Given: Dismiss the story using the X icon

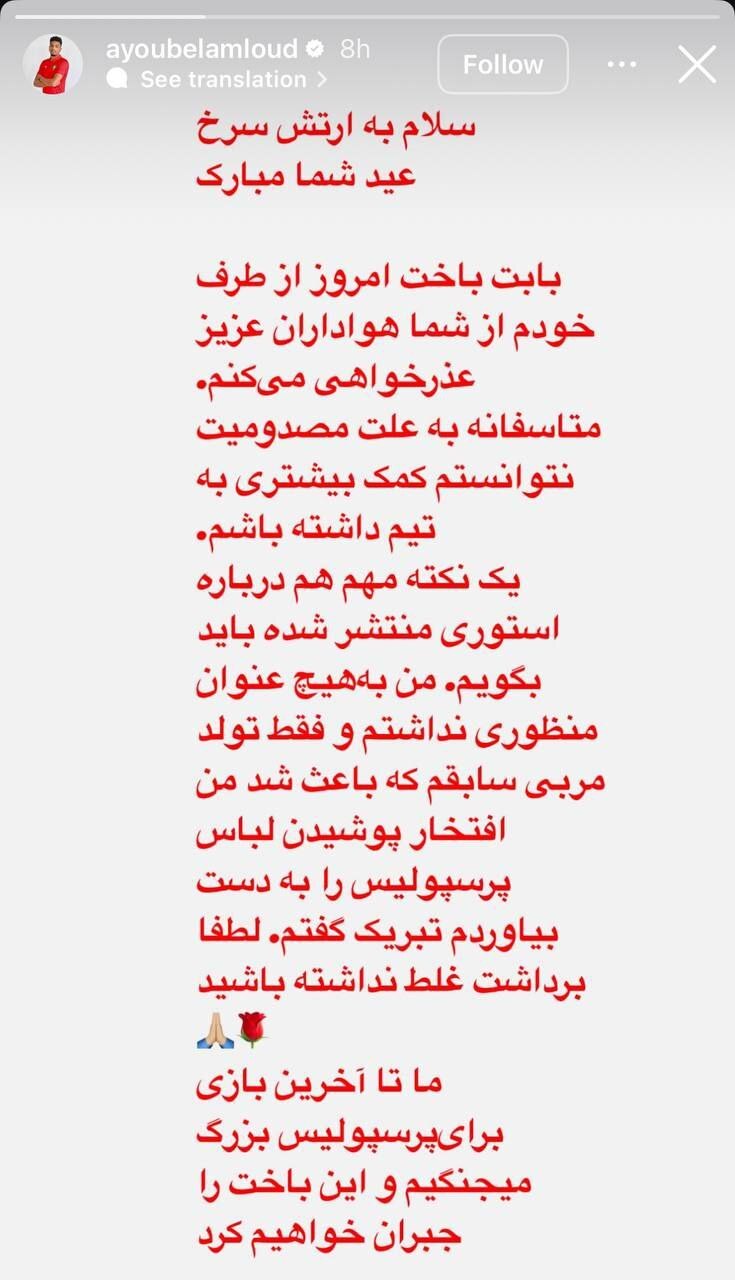Looking at the screenshot, I should click(694, 63).
